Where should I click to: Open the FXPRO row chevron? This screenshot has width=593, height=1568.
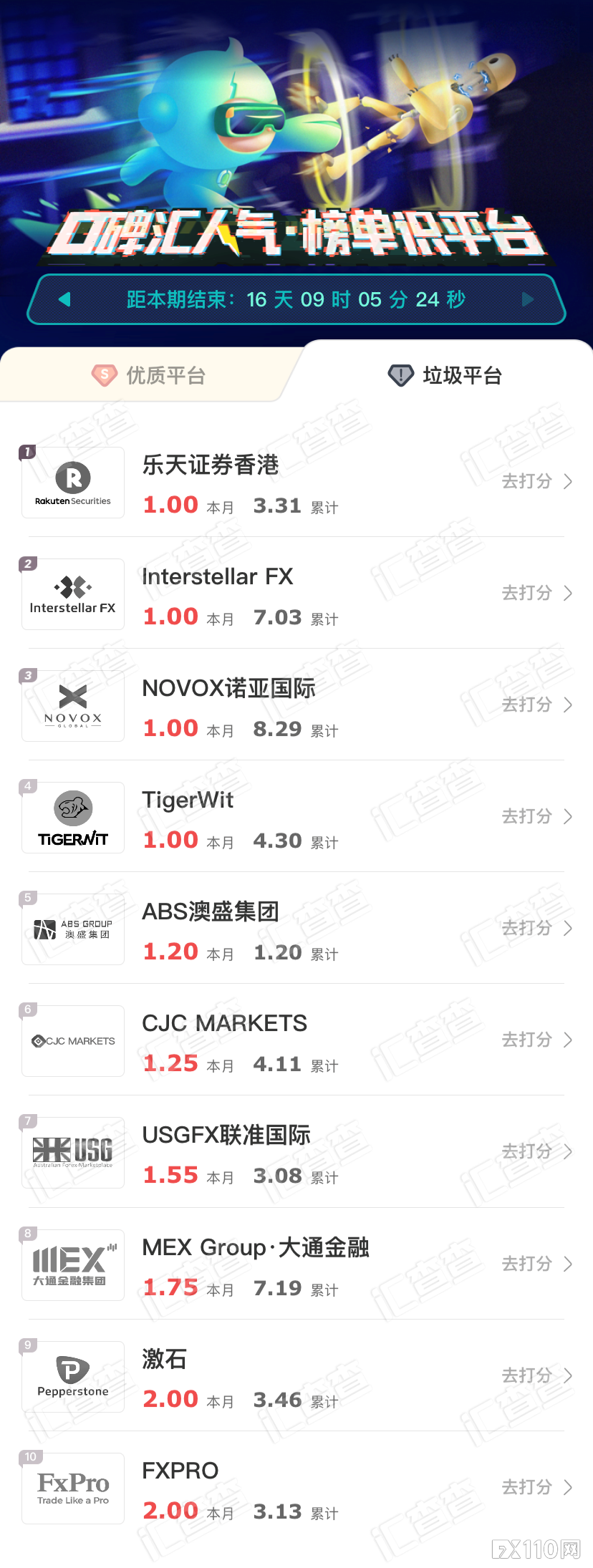[x=568, y=1488]
